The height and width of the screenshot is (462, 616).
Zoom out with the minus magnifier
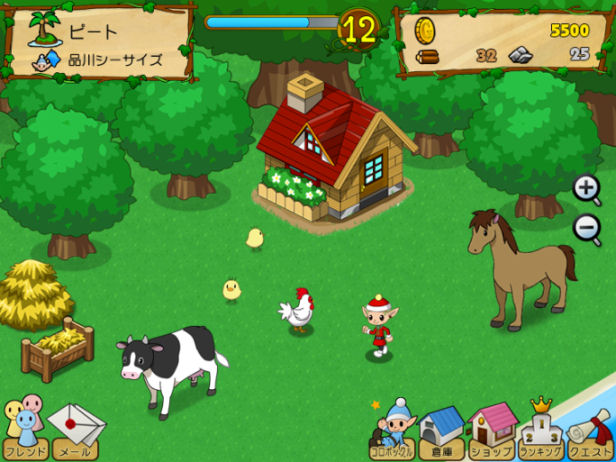[x=587, y=228]
